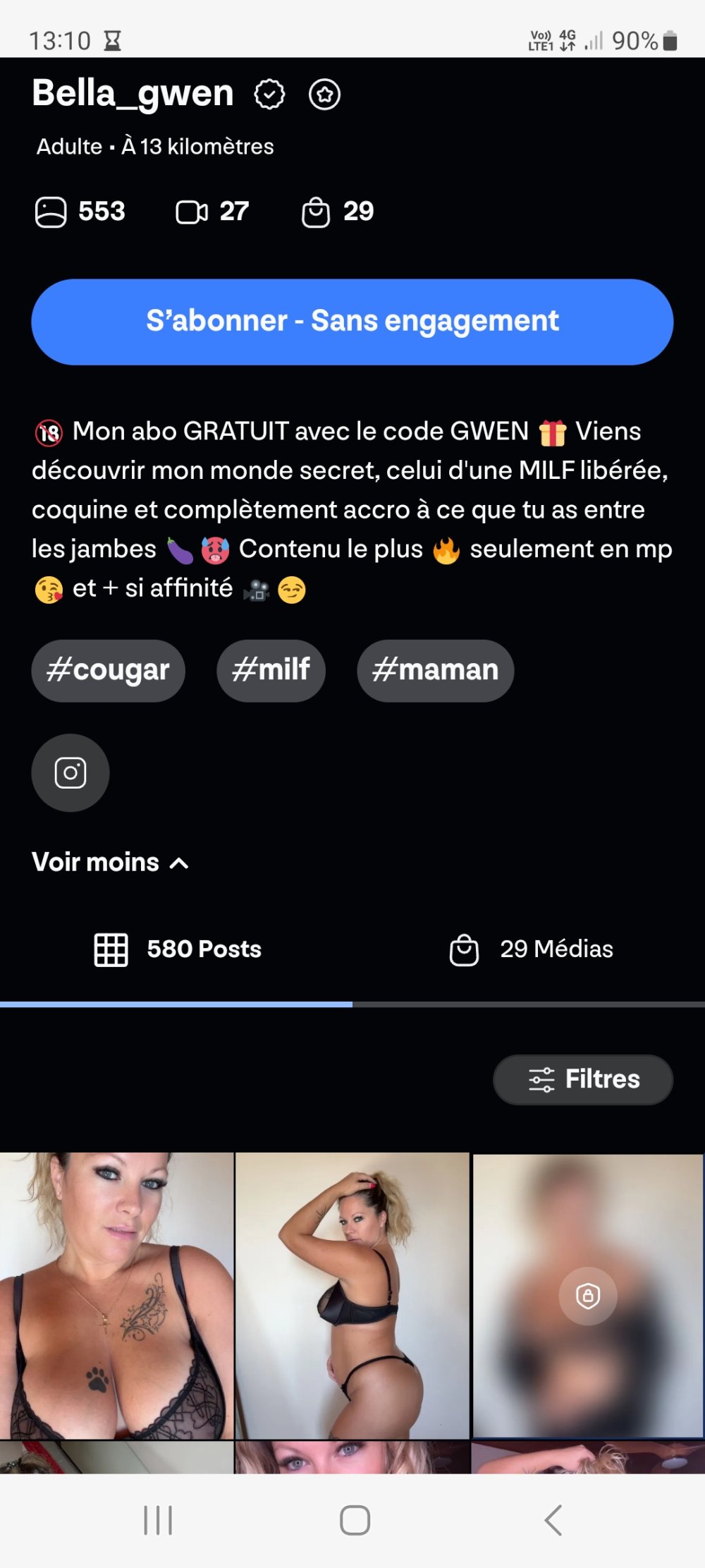Open the linked Instagram profile icon
This screenshot has height=1568, width=705.
(70, 773)
